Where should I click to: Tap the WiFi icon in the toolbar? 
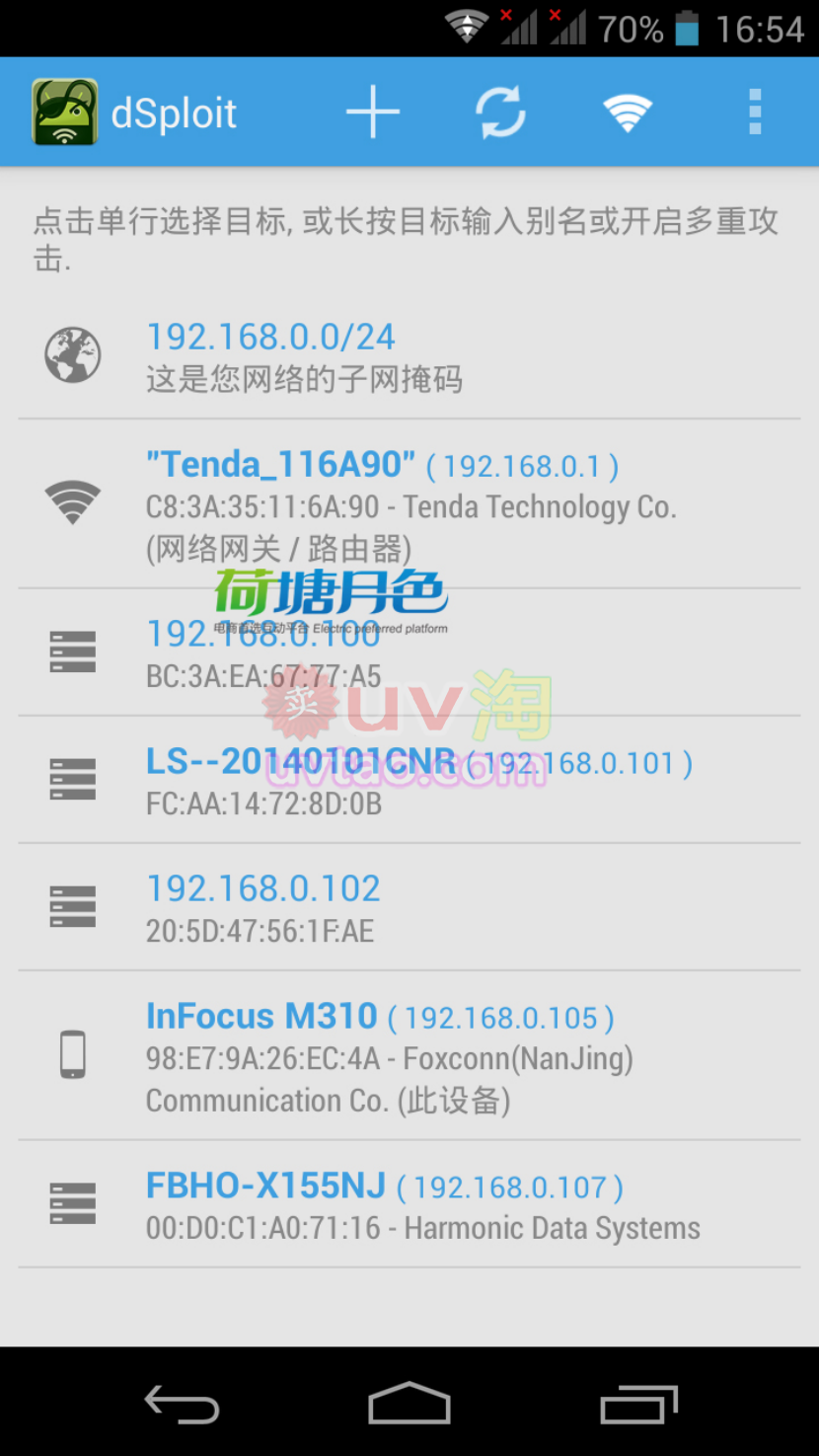click(x=628, y=113)
